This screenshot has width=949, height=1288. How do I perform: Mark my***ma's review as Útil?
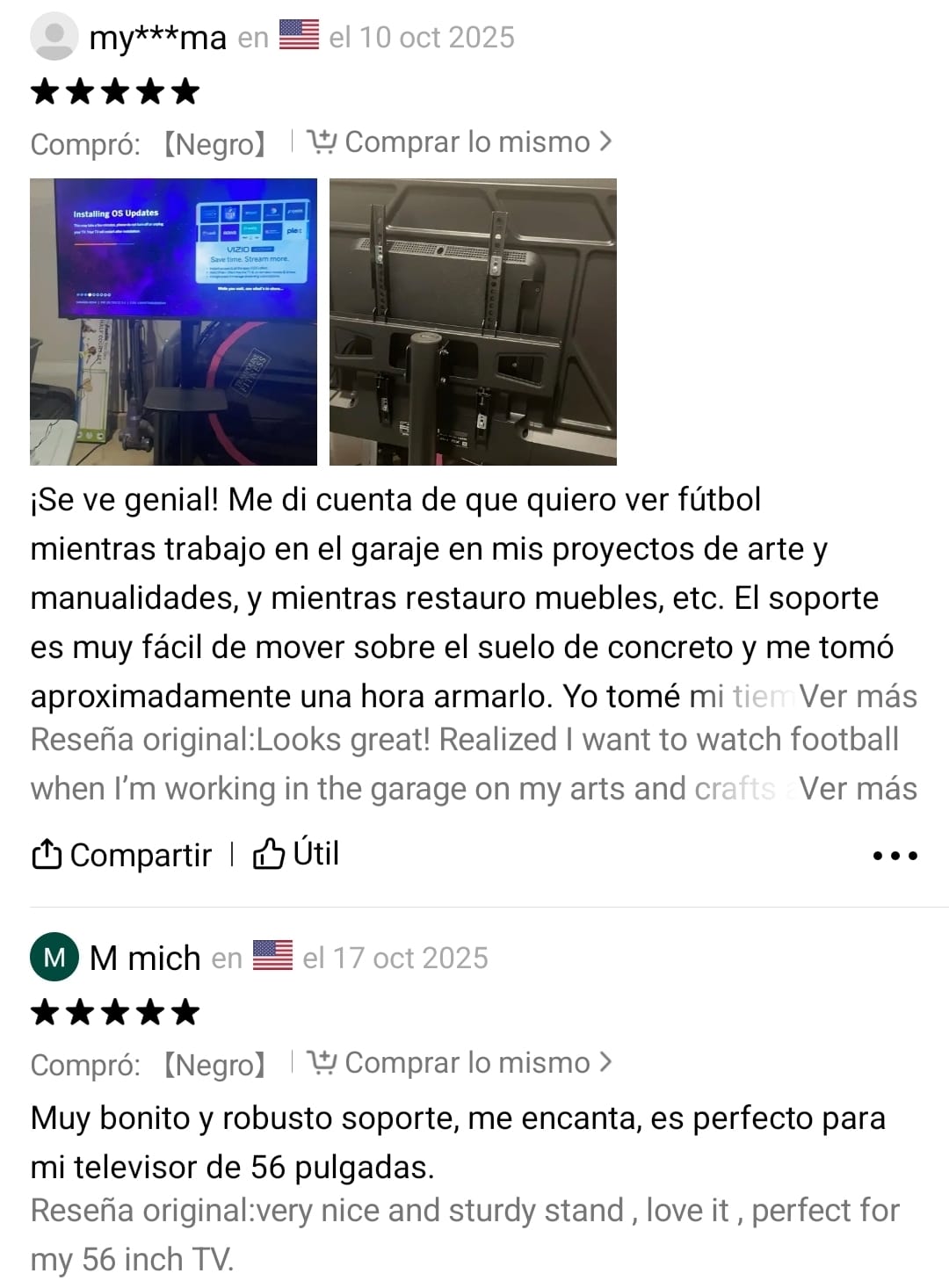point(296,854)
